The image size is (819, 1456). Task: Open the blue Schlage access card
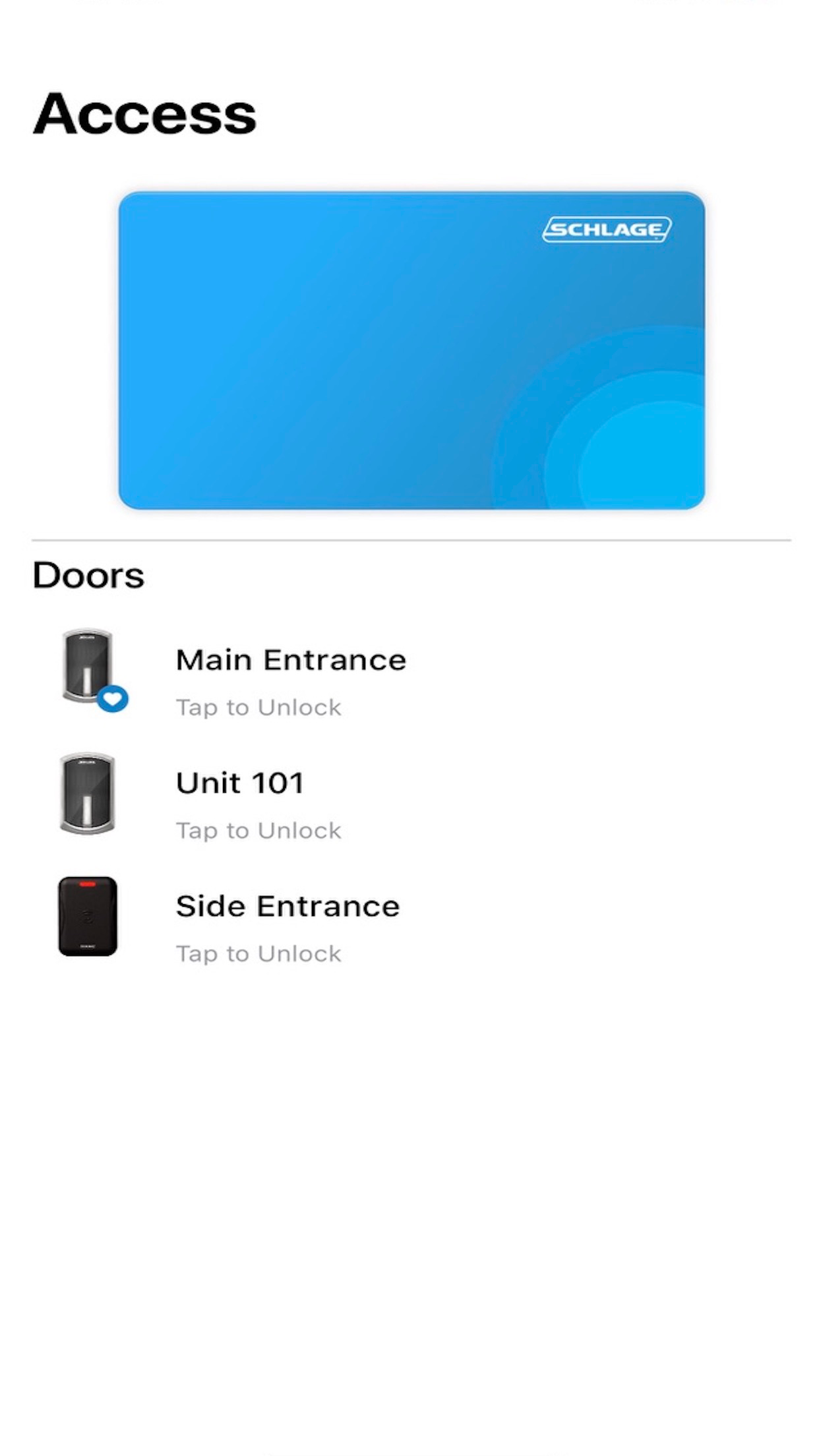[411, 350]
